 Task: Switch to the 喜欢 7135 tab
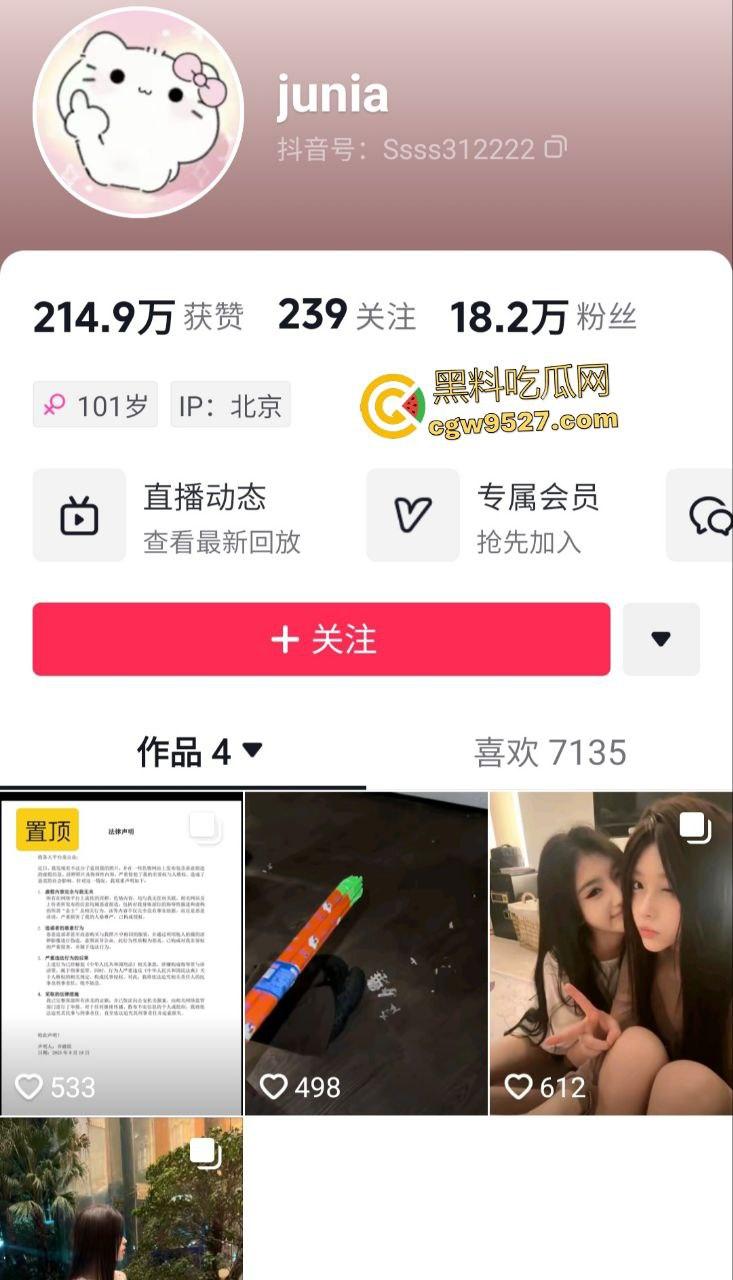tap(549, 753)
